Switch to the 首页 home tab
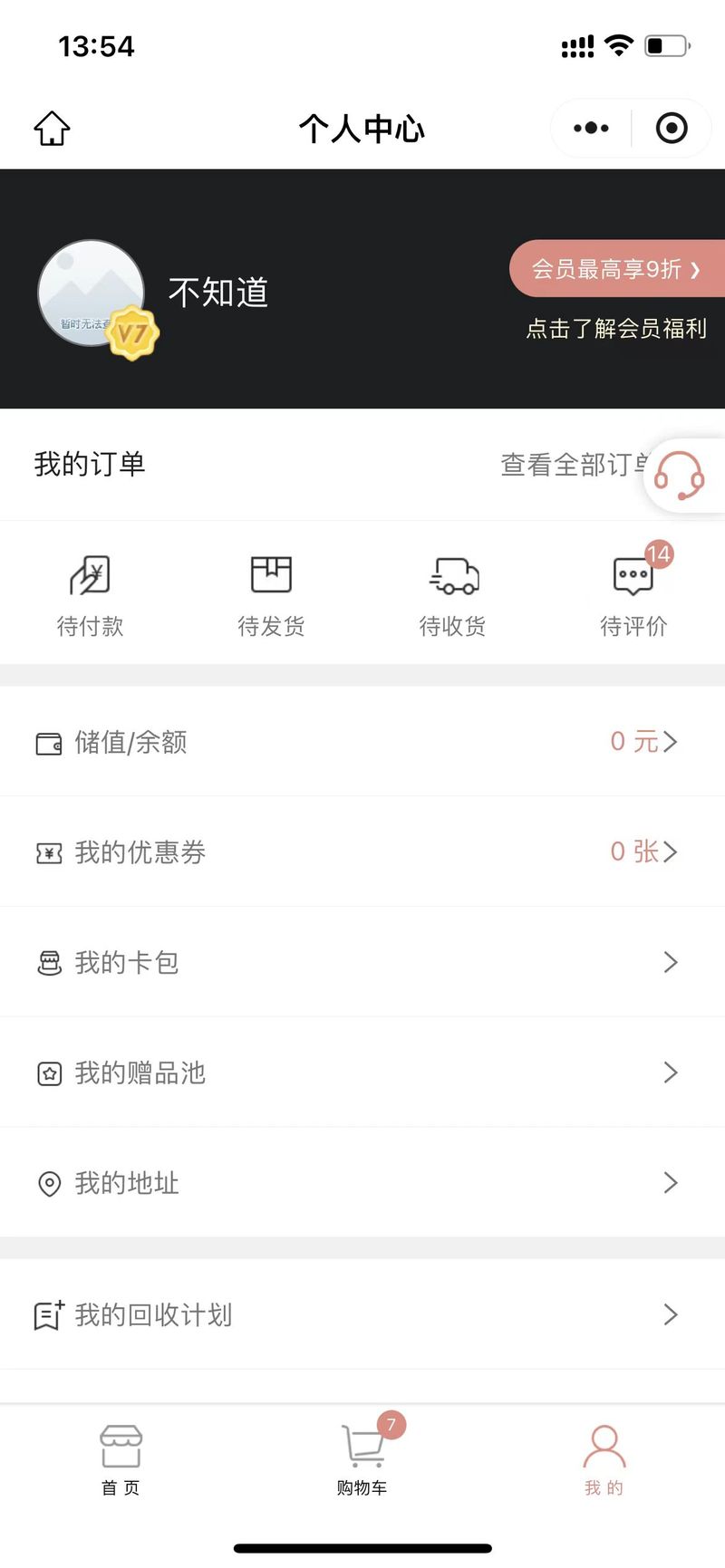Viewport: 725px width, 1568px height. click(x=121, y=1460)
